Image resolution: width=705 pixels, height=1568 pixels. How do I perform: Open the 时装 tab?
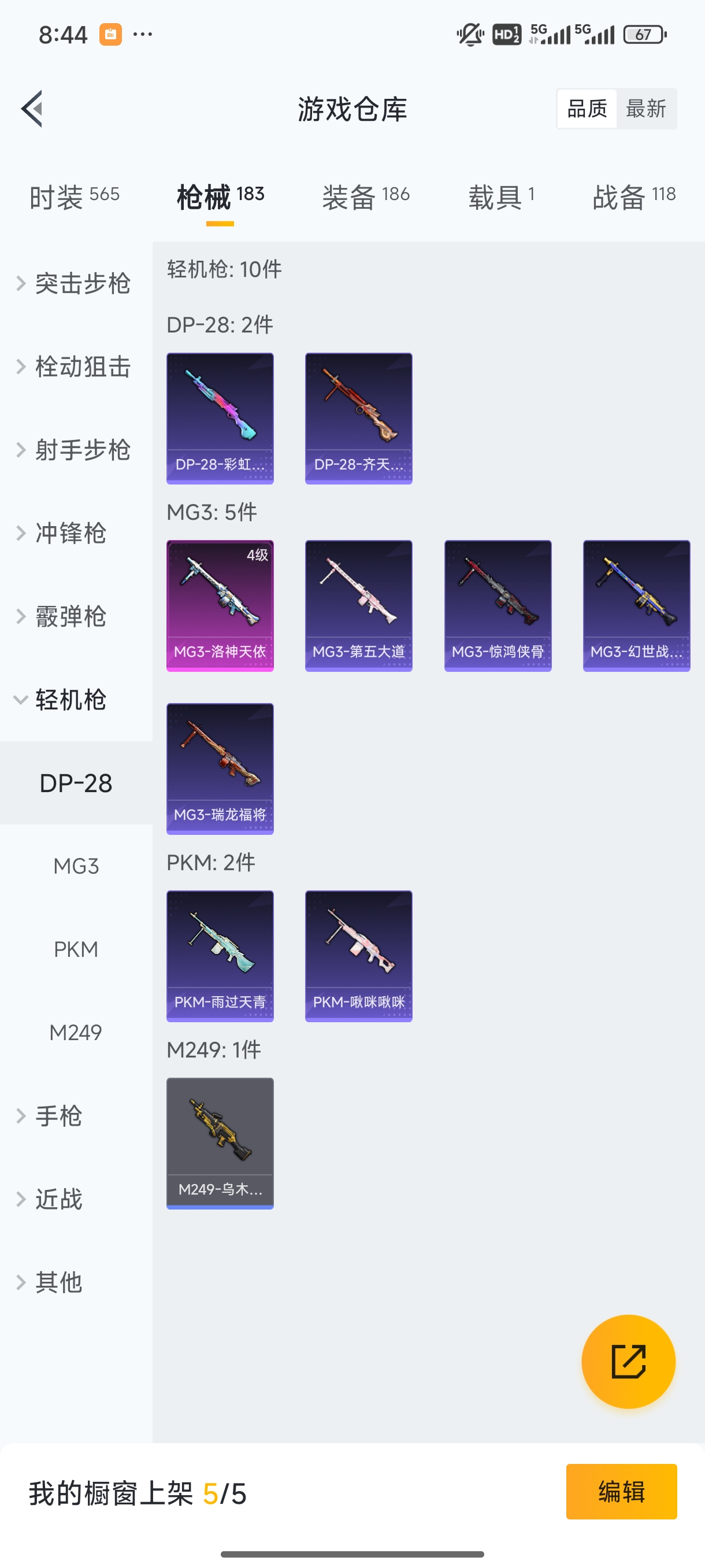pyautogui.click(x=74, y=196)
